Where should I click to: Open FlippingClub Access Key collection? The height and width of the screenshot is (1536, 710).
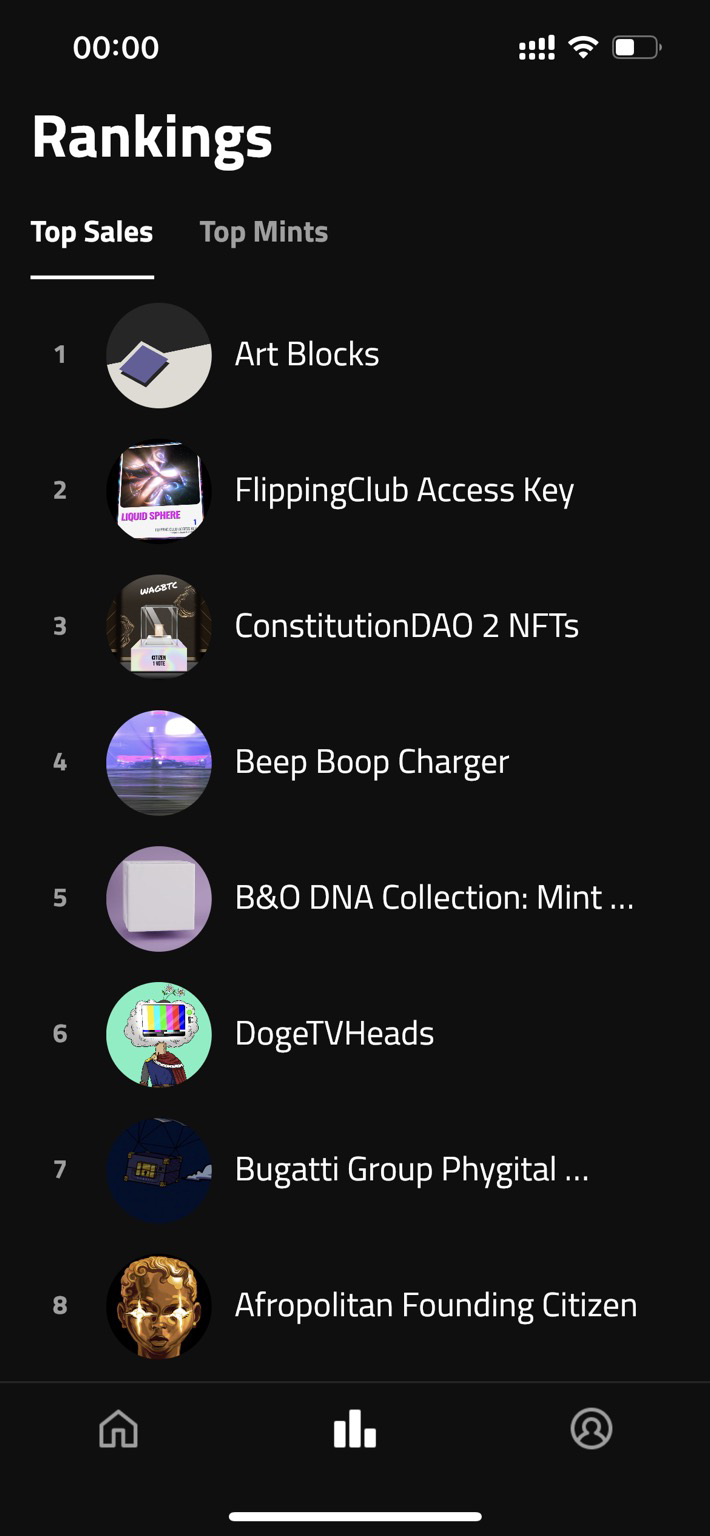tap(404, 490)
